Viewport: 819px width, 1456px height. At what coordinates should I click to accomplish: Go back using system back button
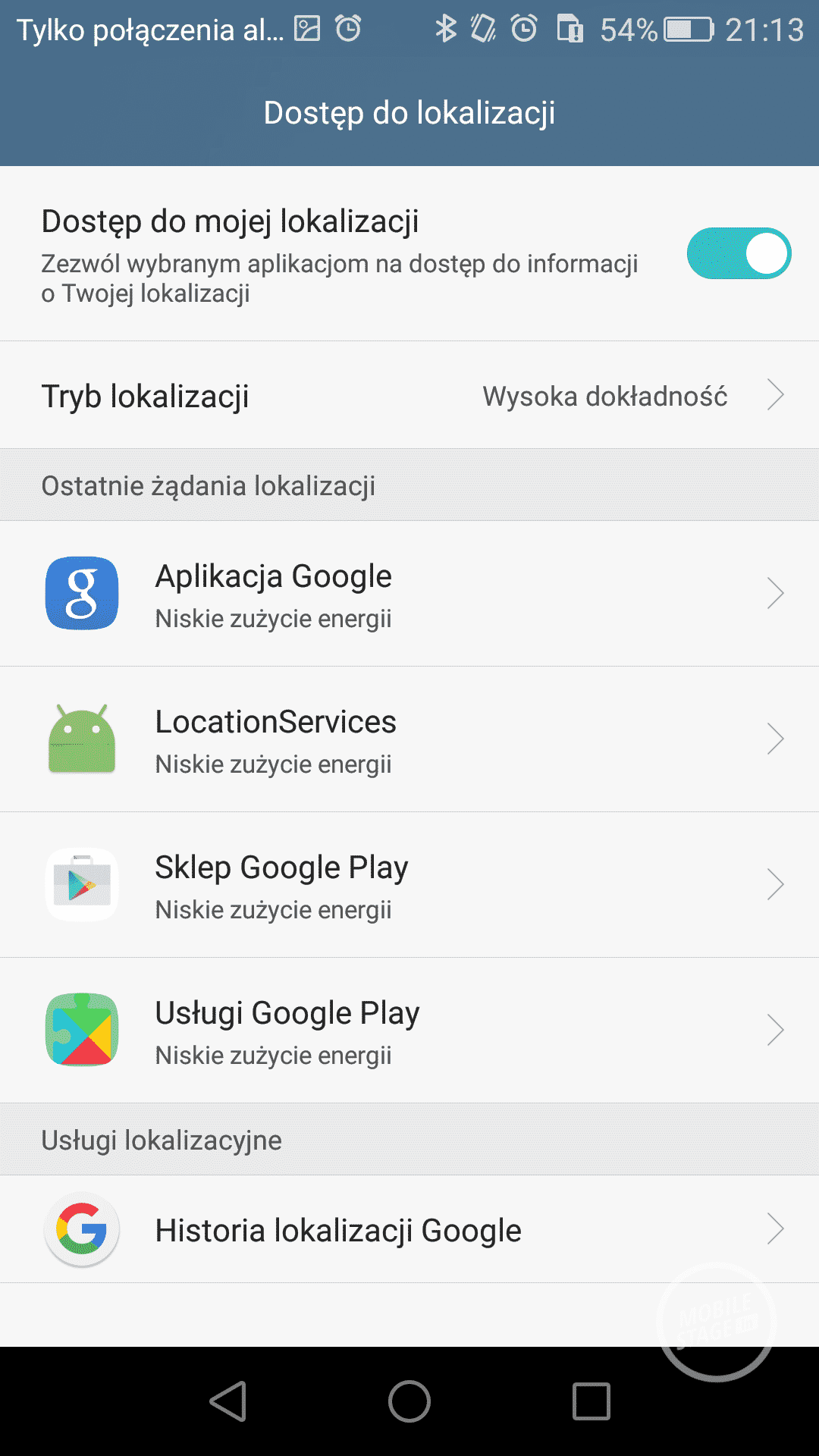click(x=228, y=1401)
